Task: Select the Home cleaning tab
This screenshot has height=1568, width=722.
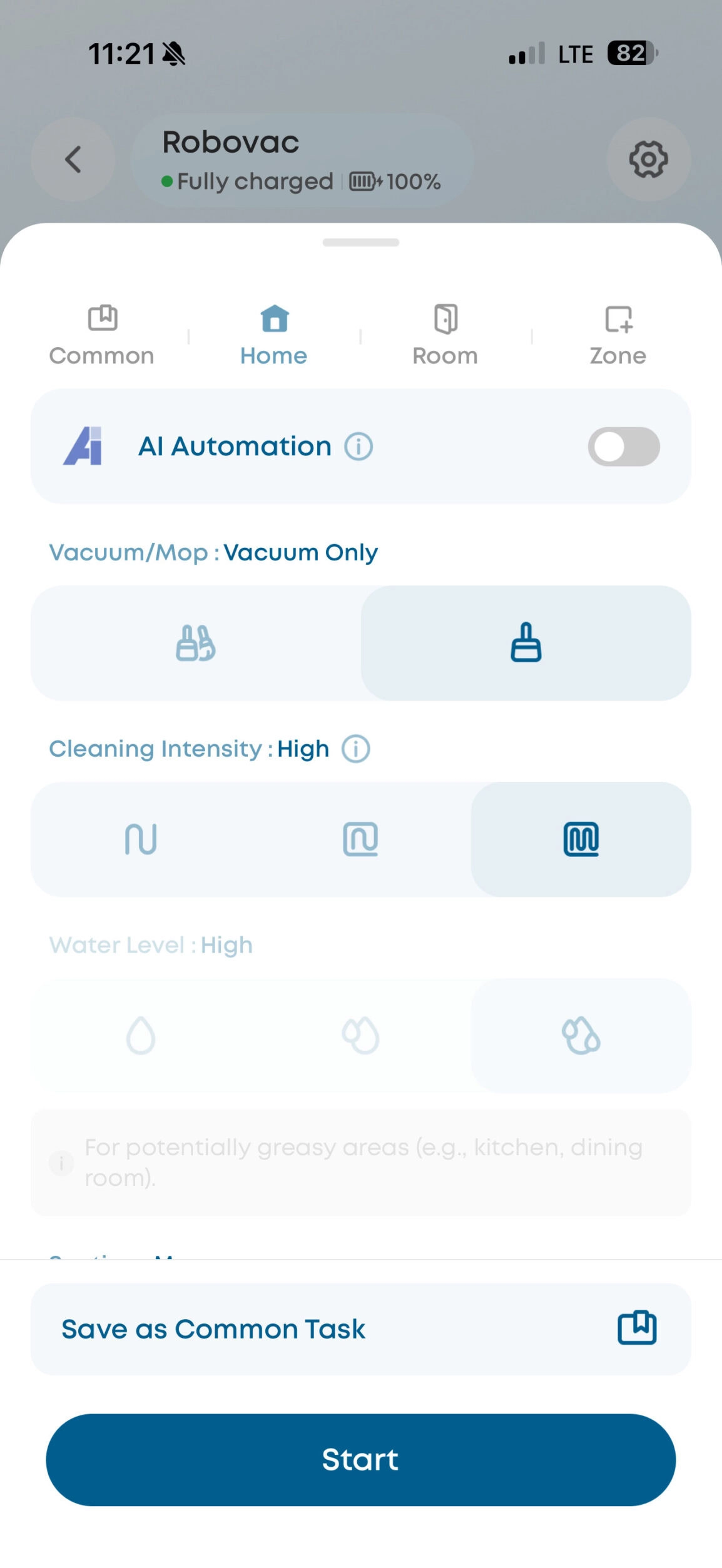Action: 274,336
